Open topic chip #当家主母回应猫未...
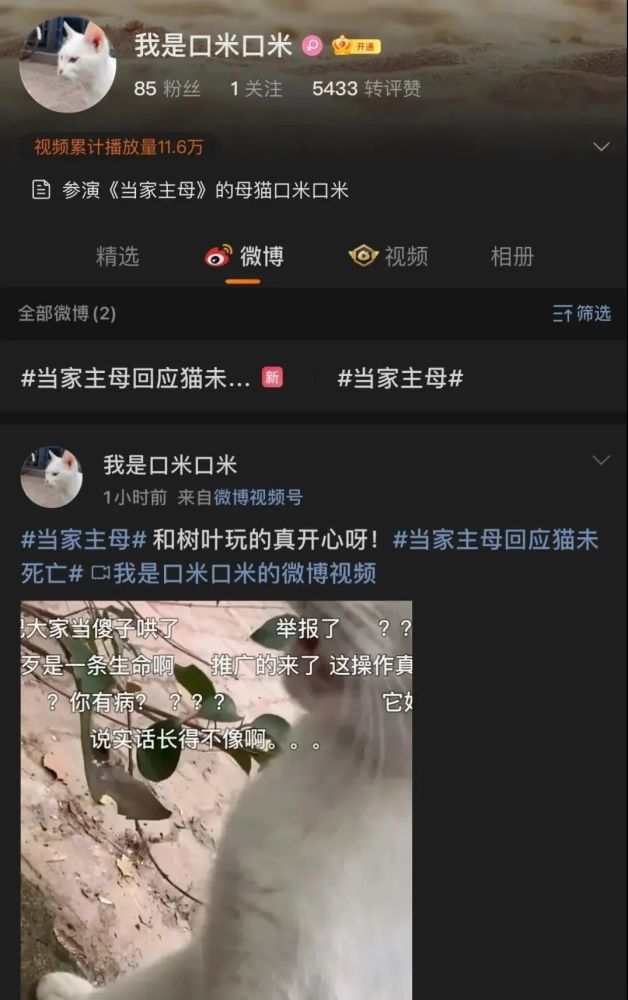628x1000 pixels. coord(136,378)
